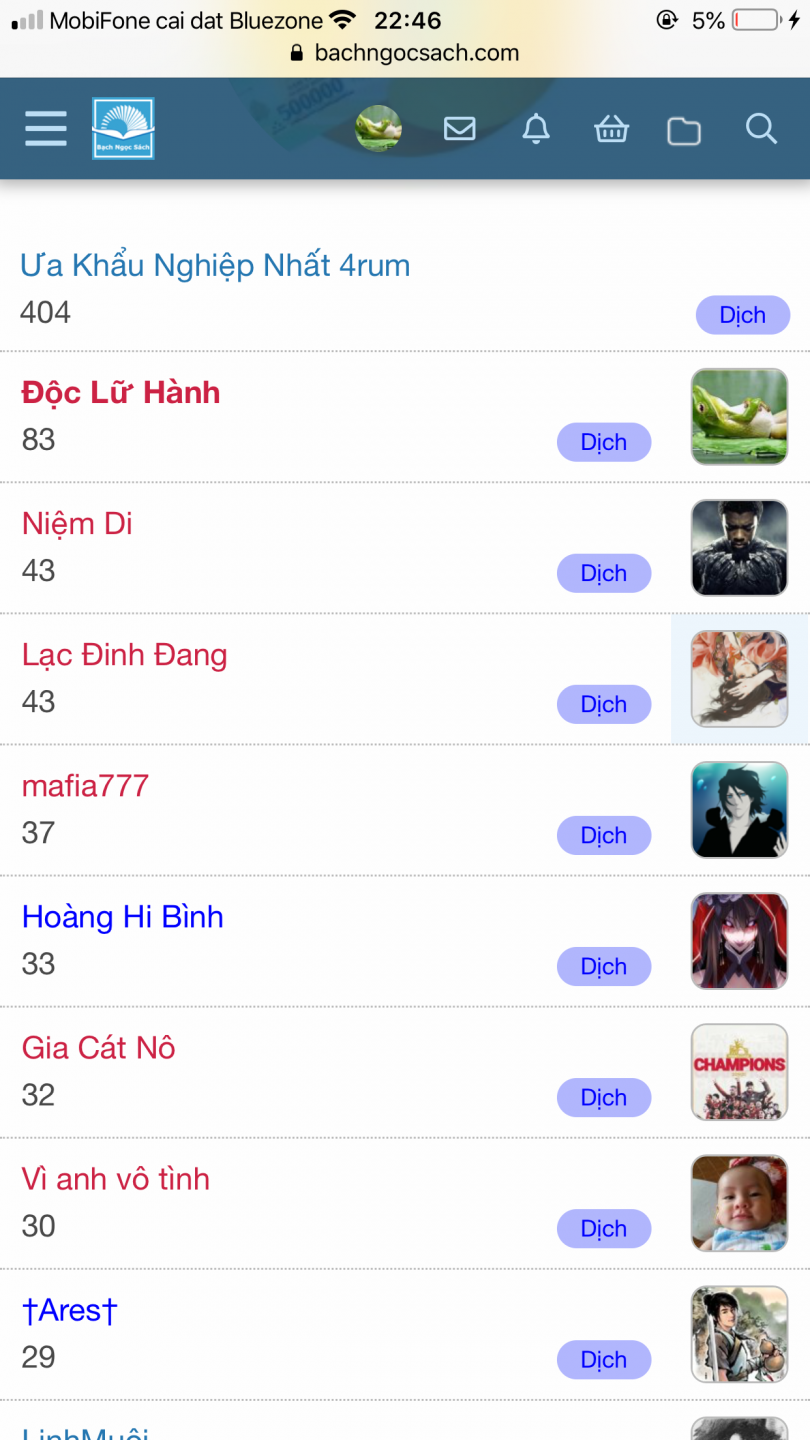Open the hamburger navigation menu

pyautogui.click(x=46, y=129)
